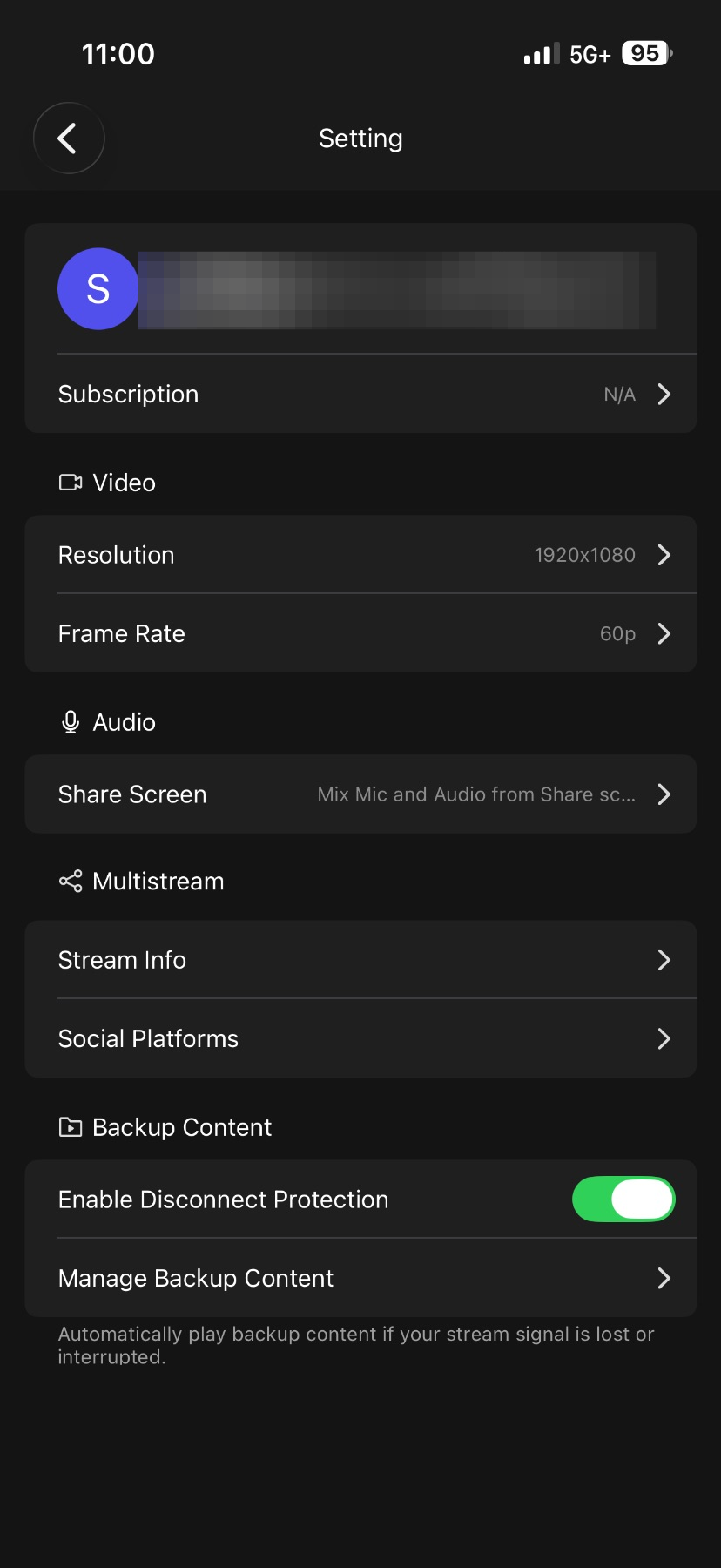Open the profile avatar with letter S
This screenshot has height=1568, width=721.
(98, 288)
